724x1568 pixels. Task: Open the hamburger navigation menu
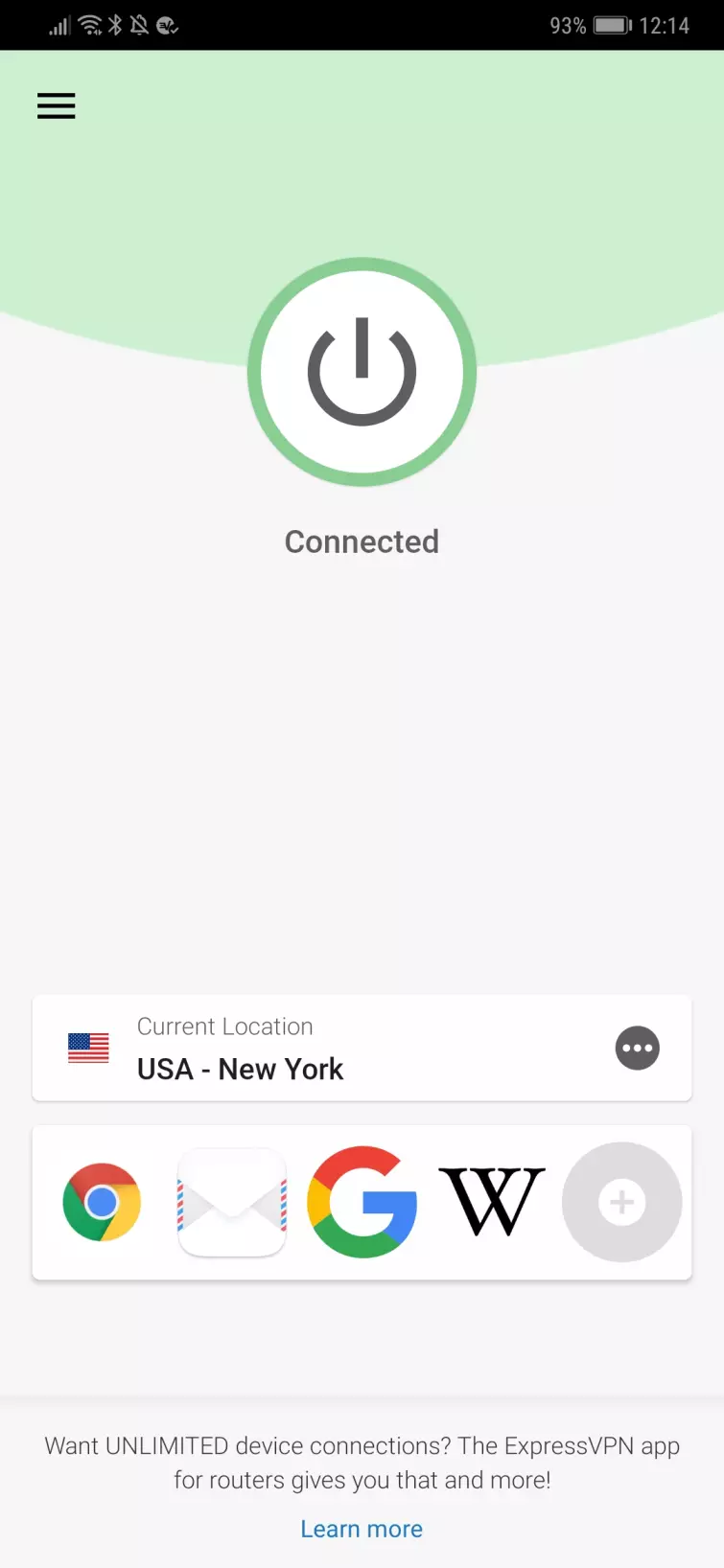(56, 105)
